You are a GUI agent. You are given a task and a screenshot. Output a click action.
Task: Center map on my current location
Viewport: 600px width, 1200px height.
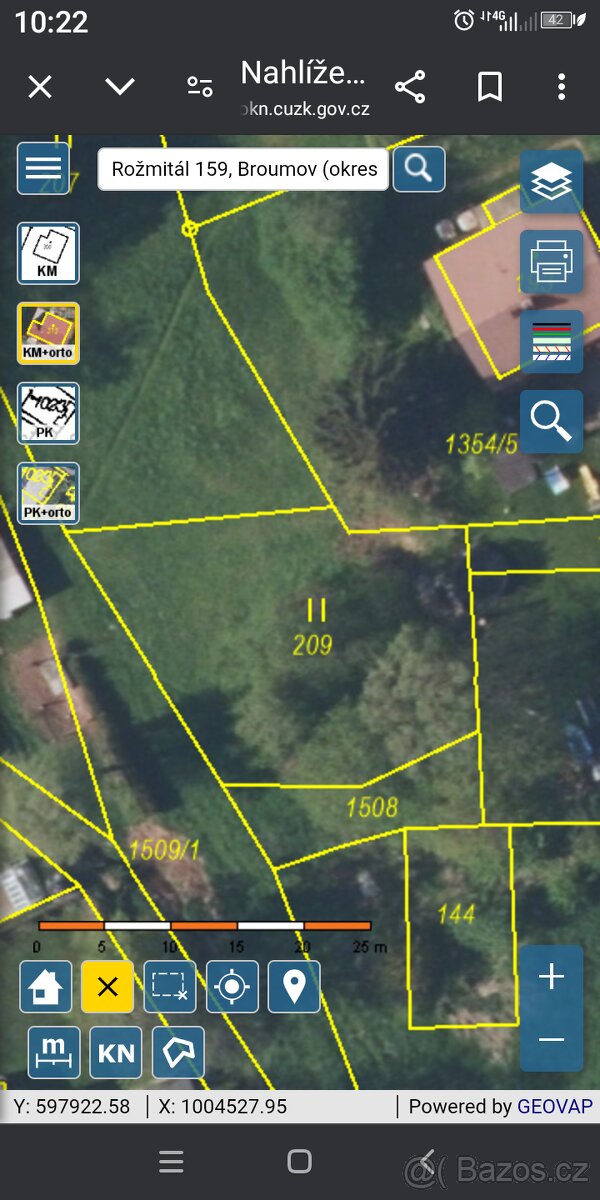pos(232,987)
